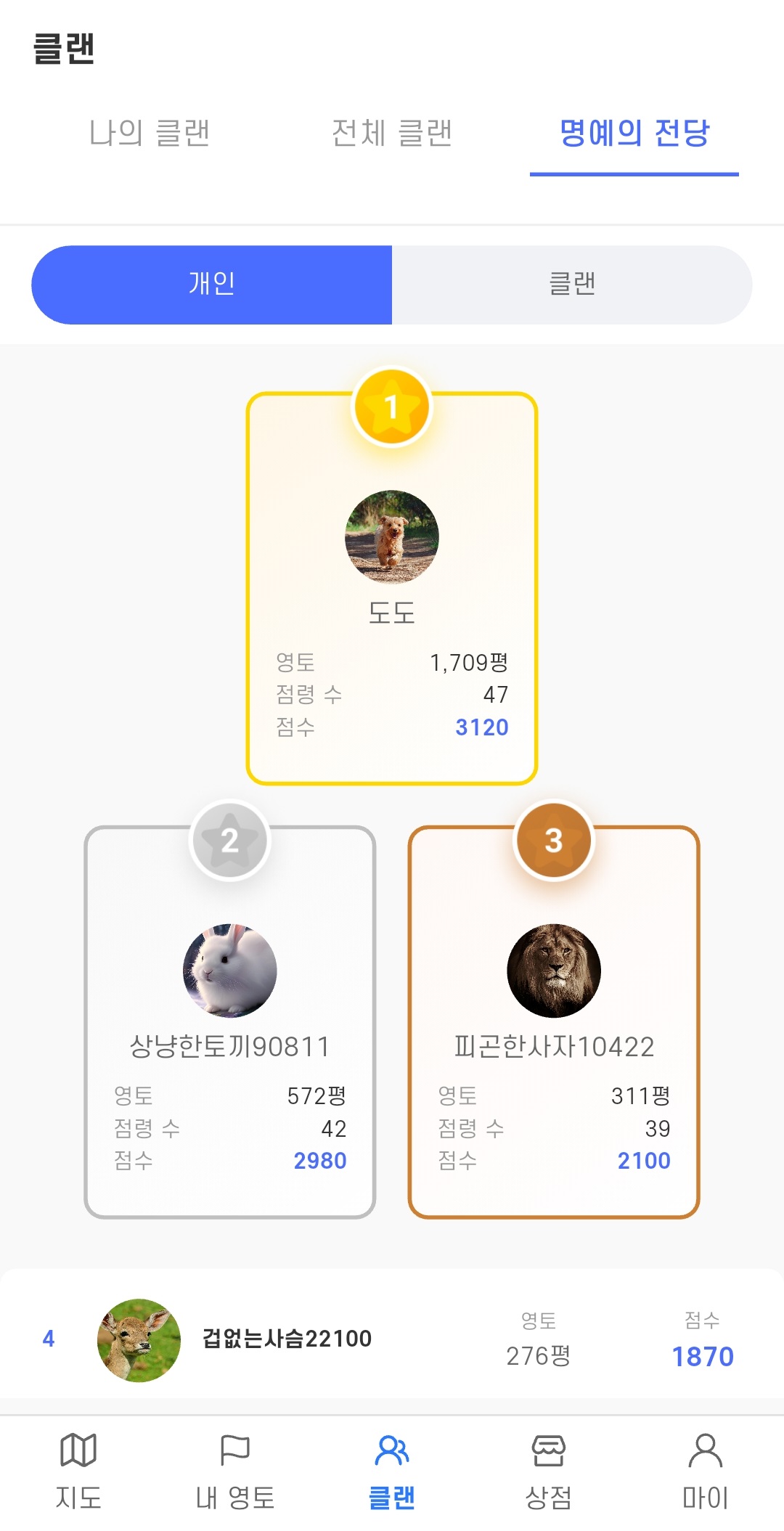The image size is (784, 1531).
Task: Select the 내 영토 flag icon
Action: [x=234, y=1459]
